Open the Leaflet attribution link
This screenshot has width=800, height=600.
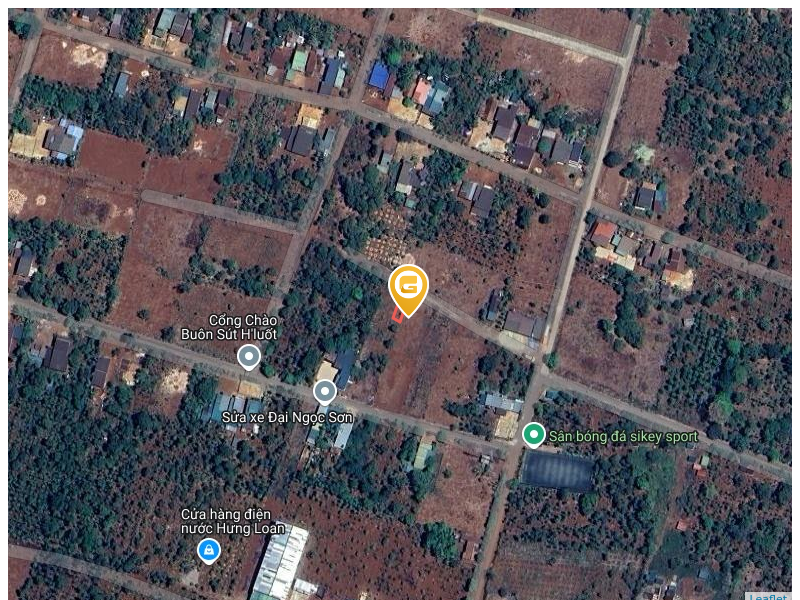pyautogui.click(x=769, y=597)
